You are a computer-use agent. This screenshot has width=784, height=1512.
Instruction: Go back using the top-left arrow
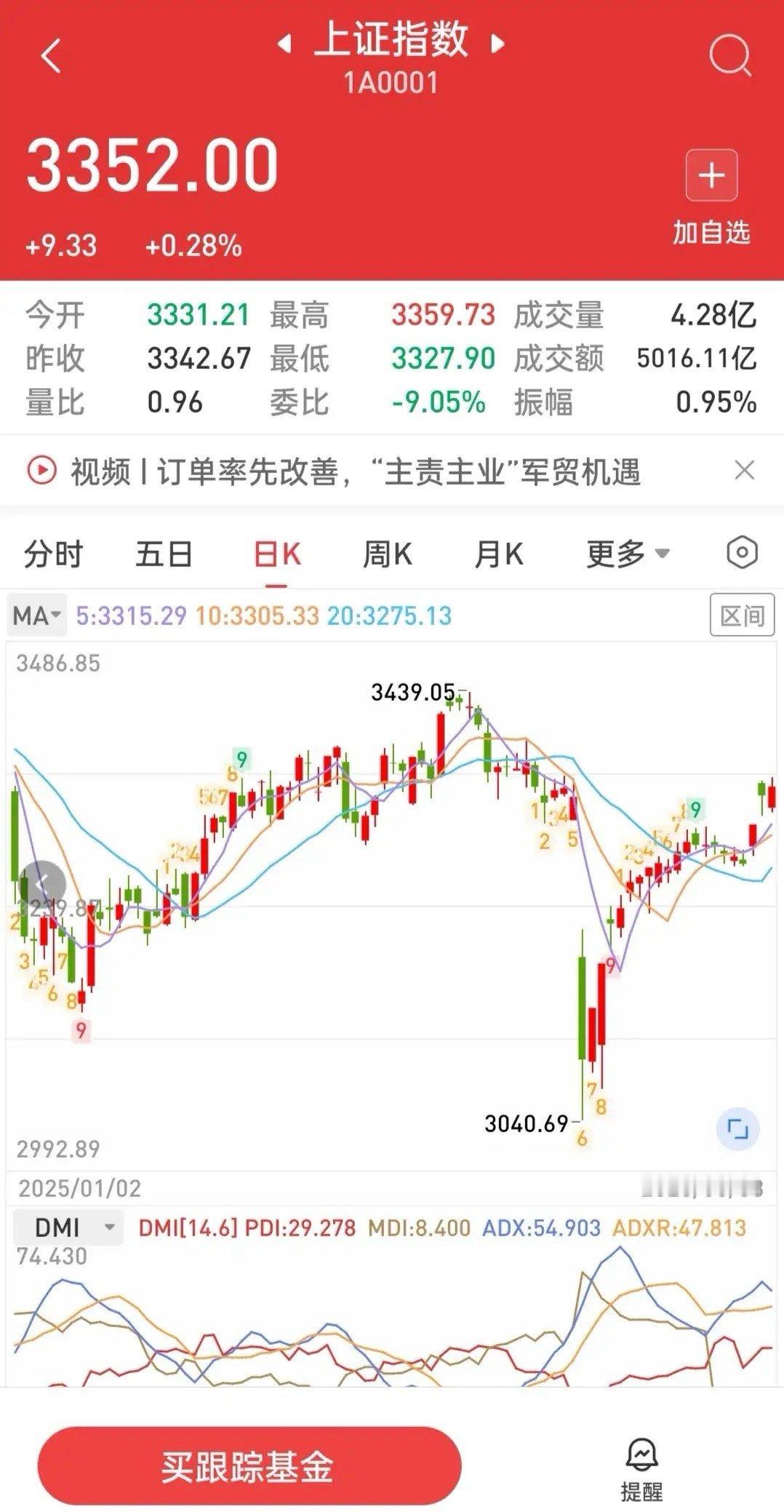(51, 57)
